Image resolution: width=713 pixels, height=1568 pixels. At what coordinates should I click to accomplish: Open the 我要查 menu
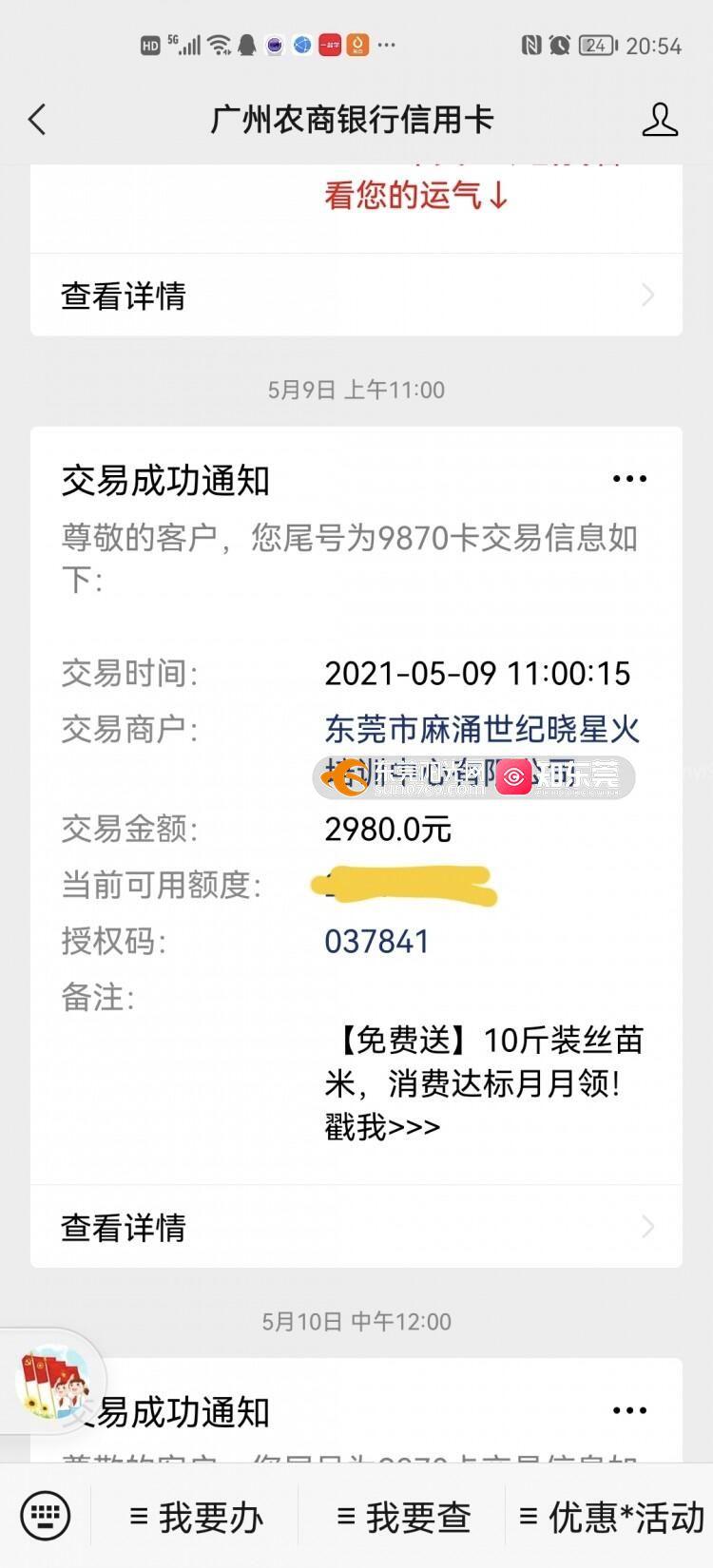[404, 1517]
